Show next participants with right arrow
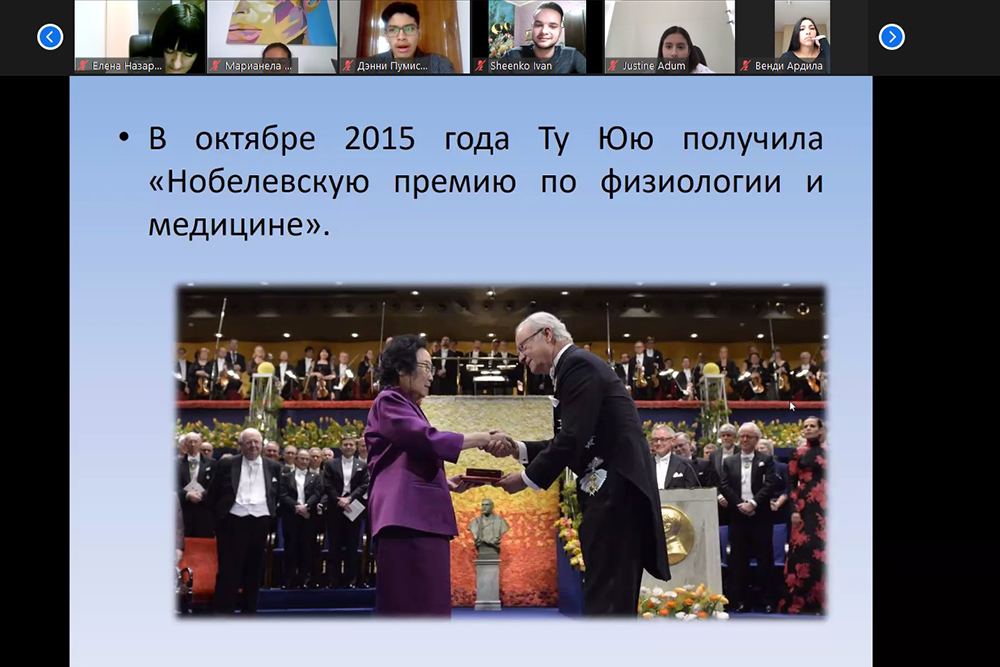 [x=891, y=37]
